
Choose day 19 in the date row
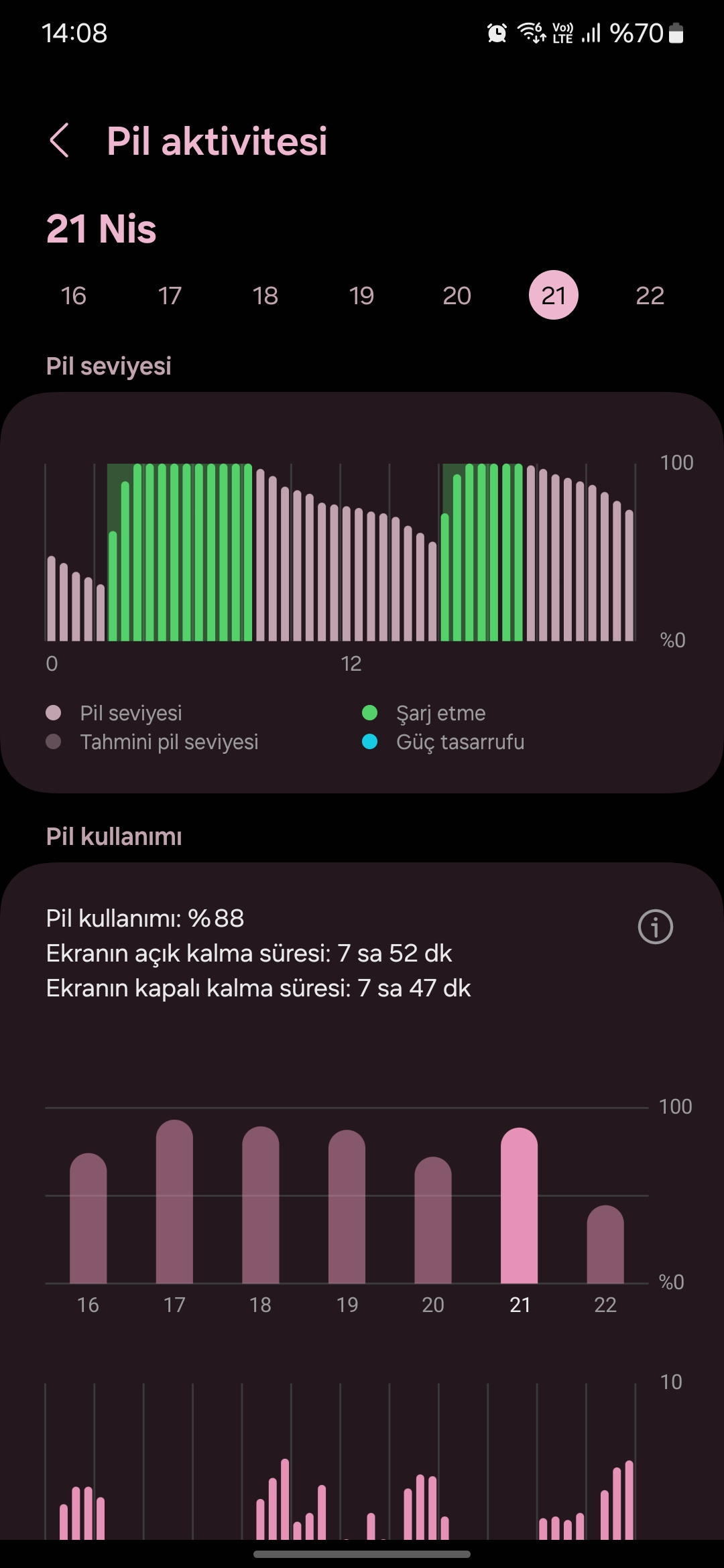point(361,296)
